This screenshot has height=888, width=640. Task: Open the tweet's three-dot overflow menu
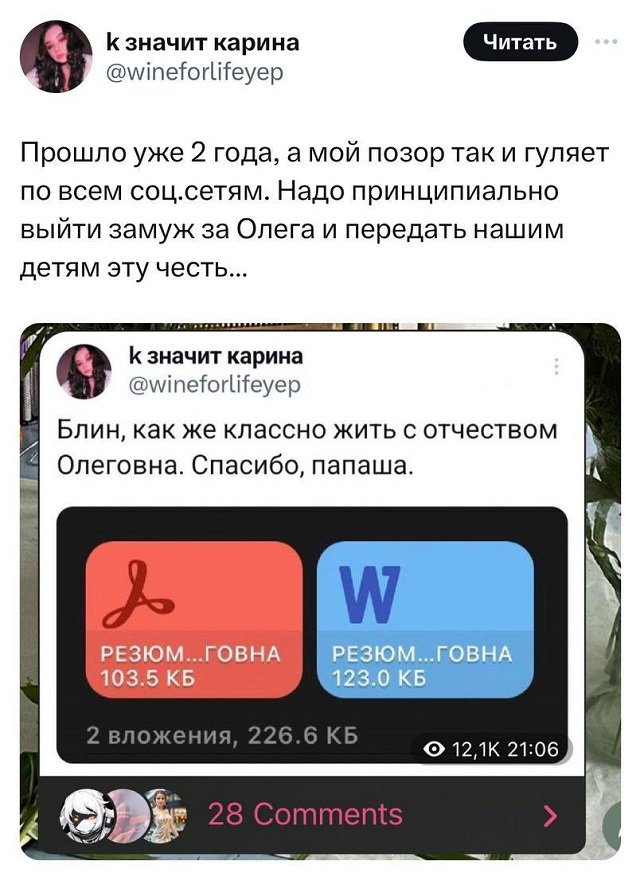(x=606, y=42)
